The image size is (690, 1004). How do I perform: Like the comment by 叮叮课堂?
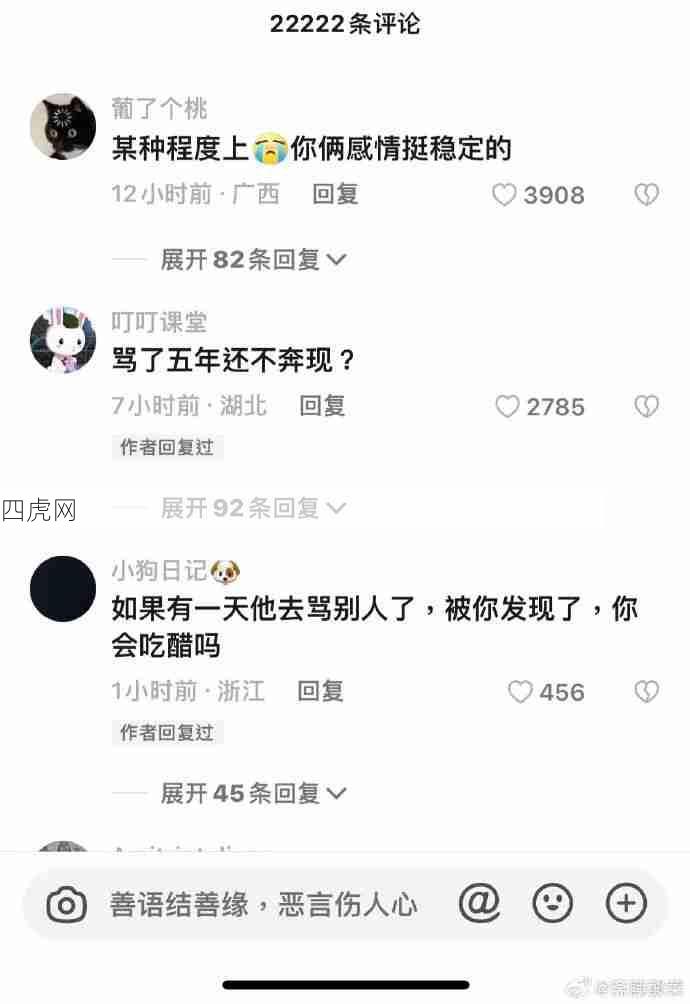pos(508,407)
